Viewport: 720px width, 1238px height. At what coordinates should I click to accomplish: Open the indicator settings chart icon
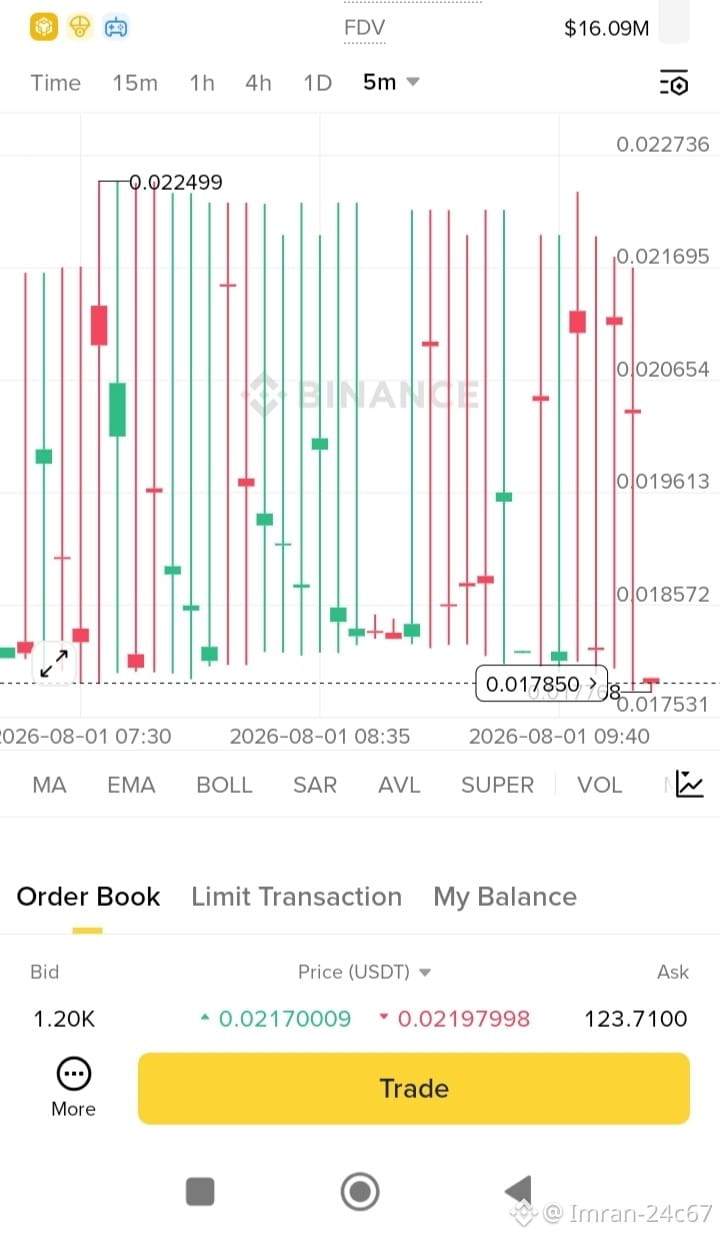pyautogui.click(x=690, y=784)
